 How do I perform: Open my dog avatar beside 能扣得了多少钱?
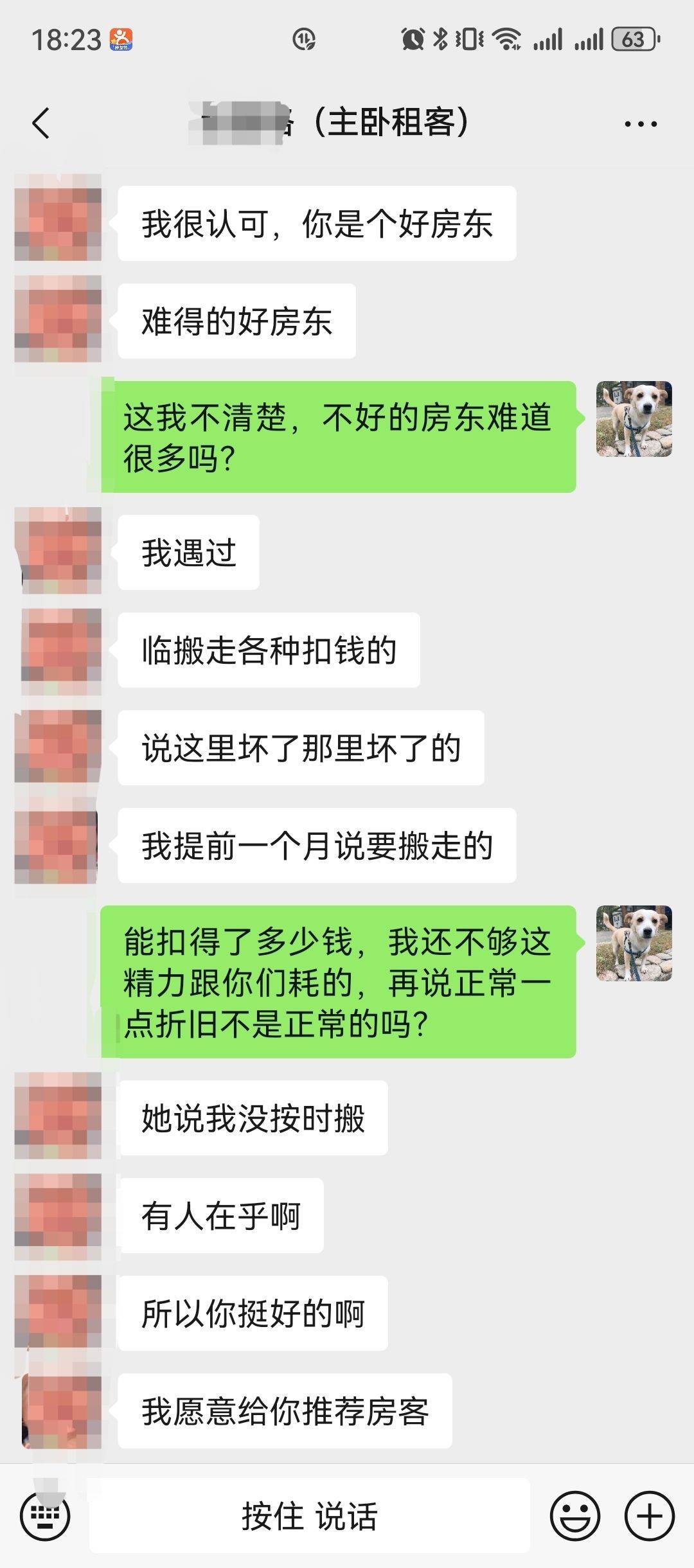pyautogui.click(x=634, y=943)
